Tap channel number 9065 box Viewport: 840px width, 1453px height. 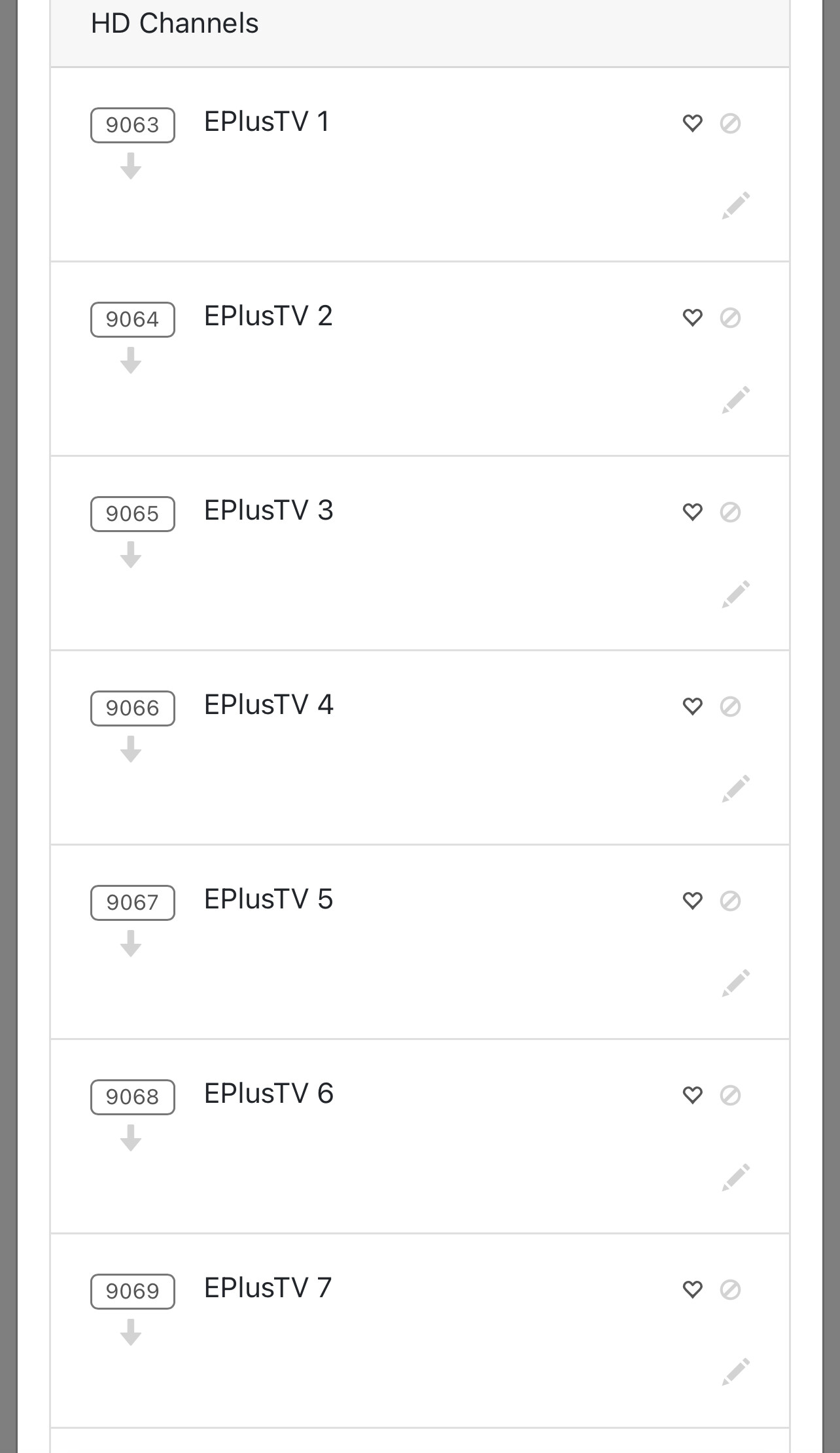[132, 514]
